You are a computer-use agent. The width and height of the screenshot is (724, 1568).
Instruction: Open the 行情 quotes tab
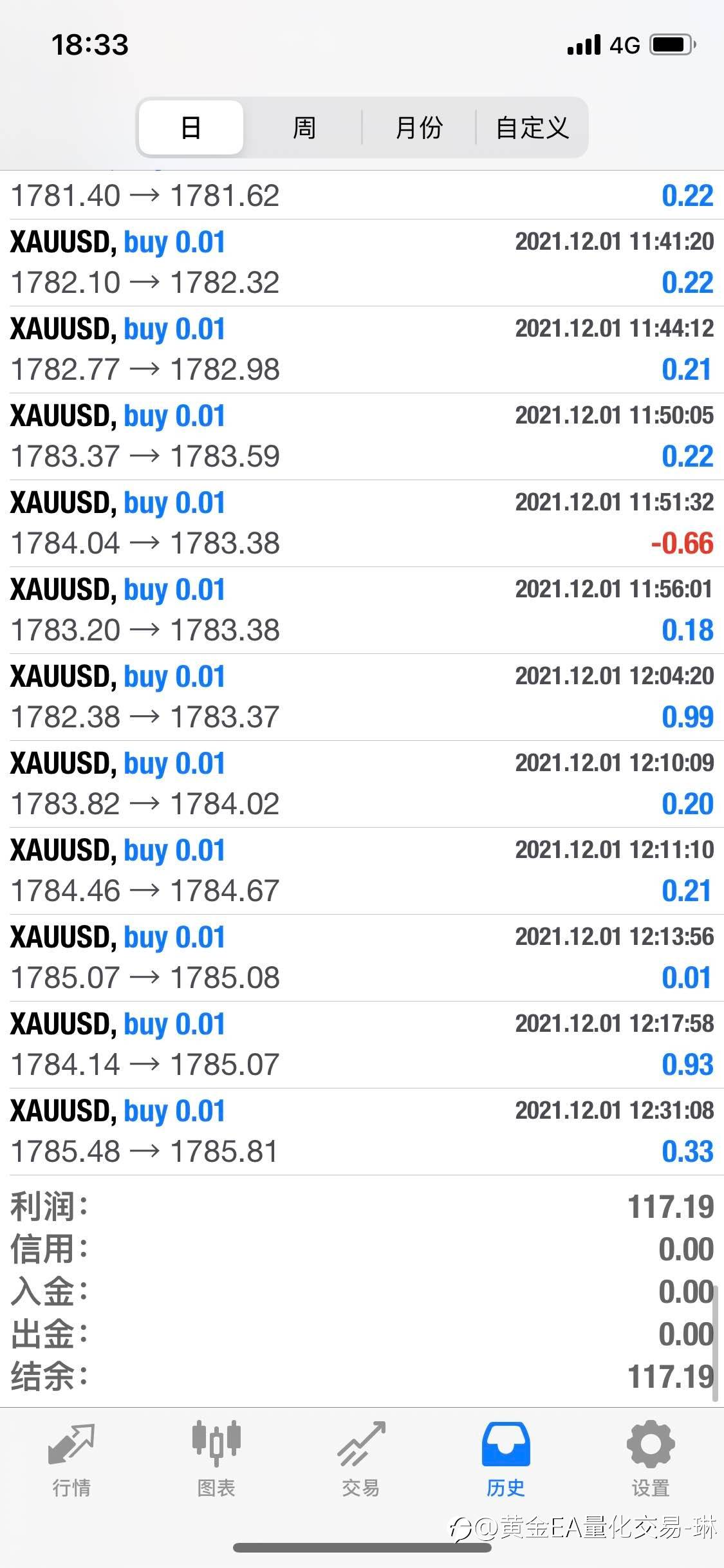(x=71, y=1459)
